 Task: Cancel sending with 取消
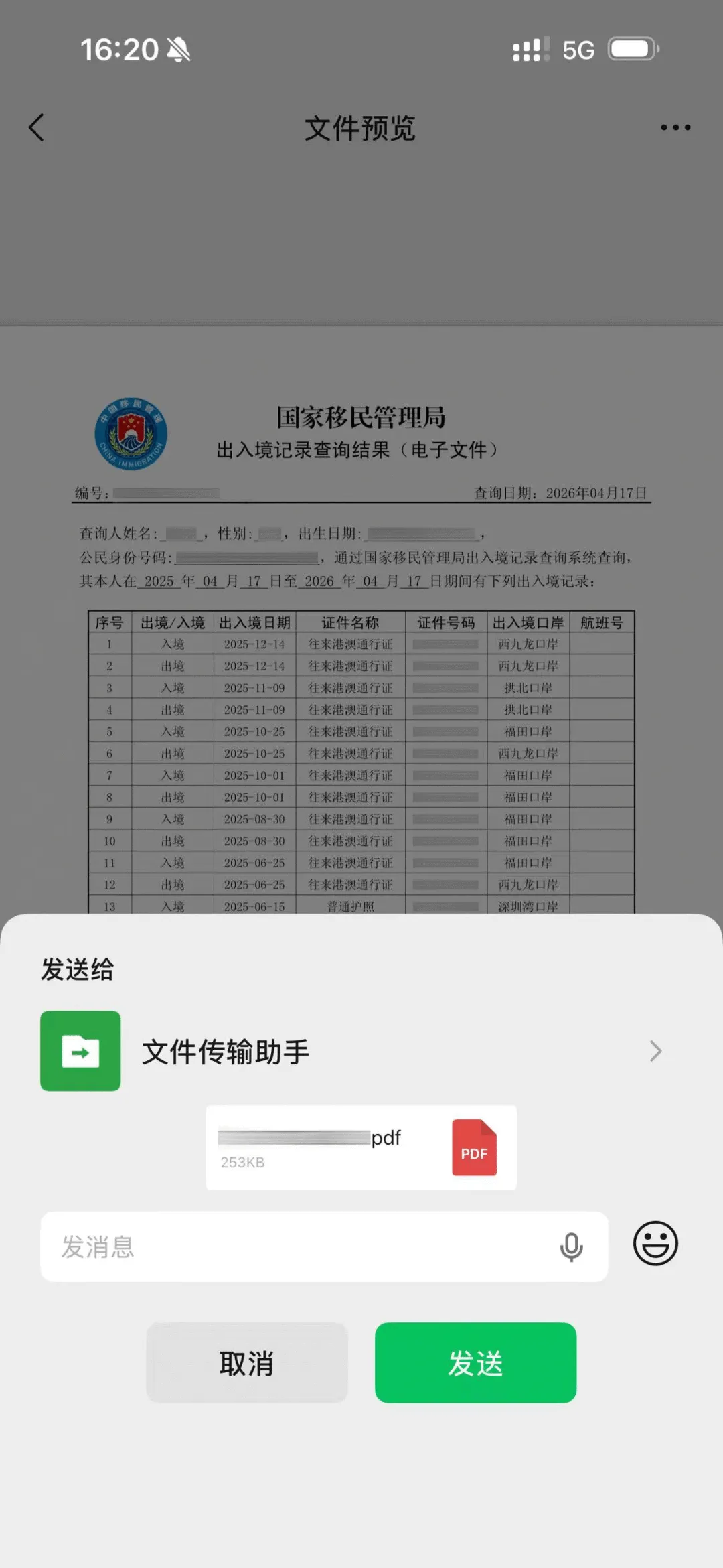(x=247, y=1362)
